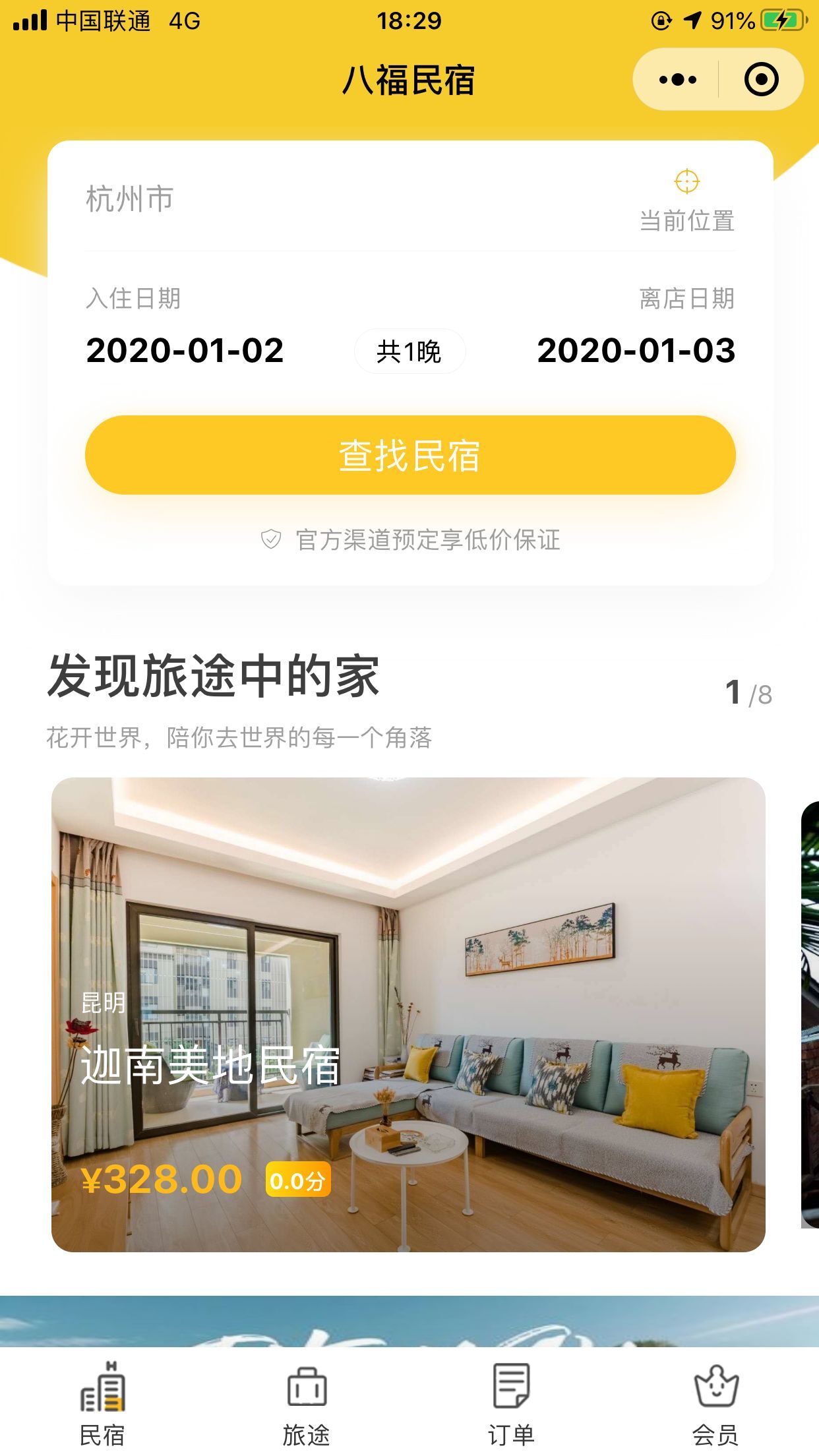This screenshot has height=1456, width=819.
Task: Search homestays with 查找民宿
Action: (409, 455)
